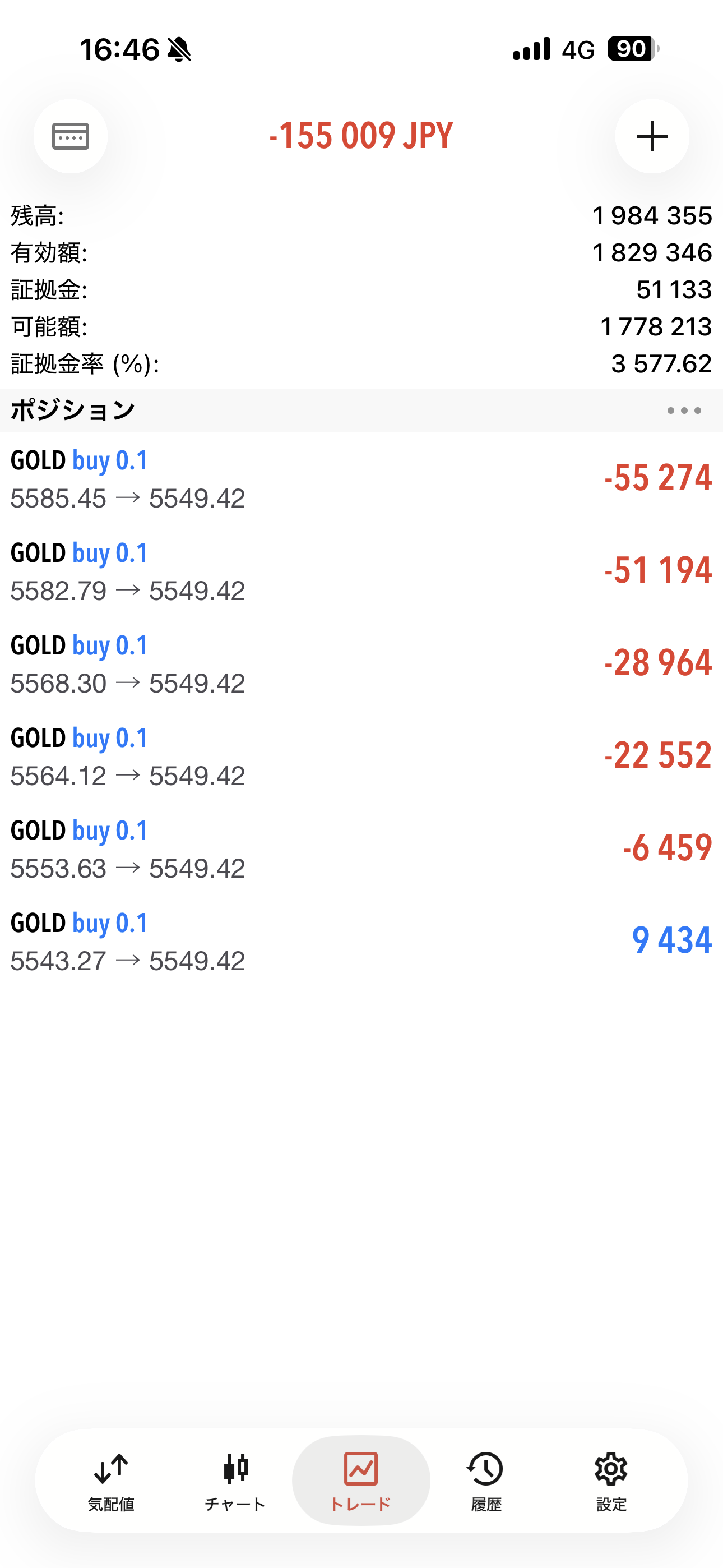Switch to the 設定 settings tab
The image size is (723, 1568).
tap(611, 1481)
